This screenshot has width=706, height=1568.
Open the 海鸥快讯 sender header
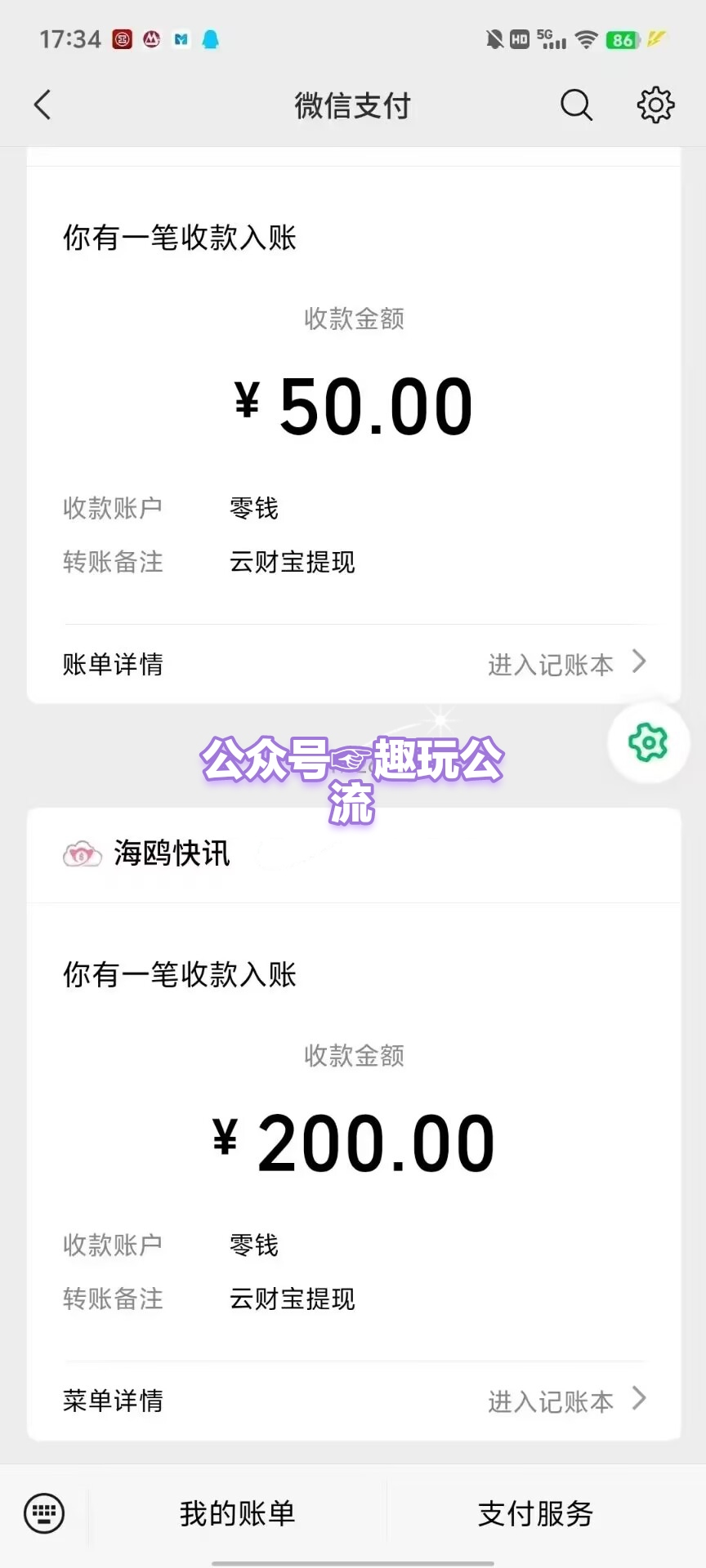(354, 854)
